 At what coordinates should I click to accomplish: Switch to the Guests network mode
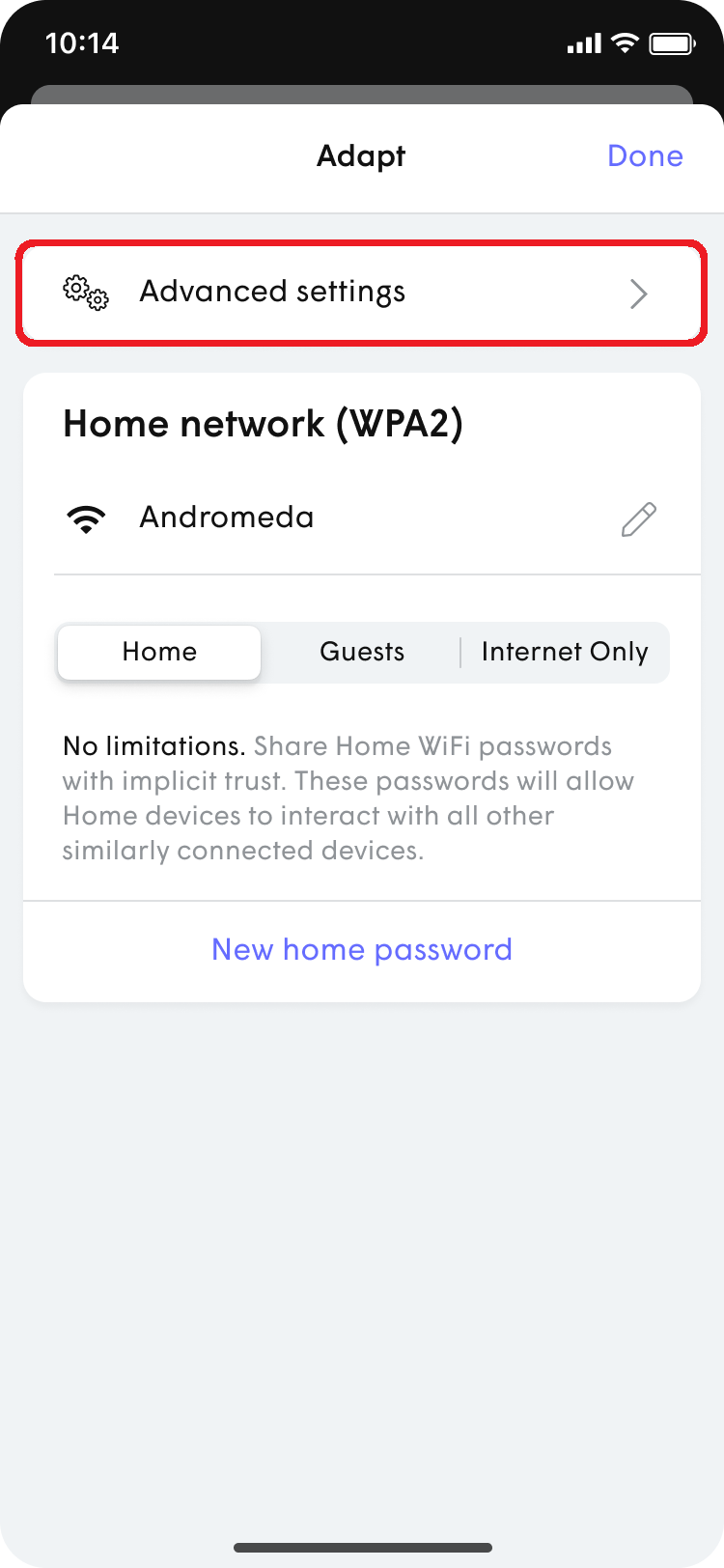pos(362,652)
